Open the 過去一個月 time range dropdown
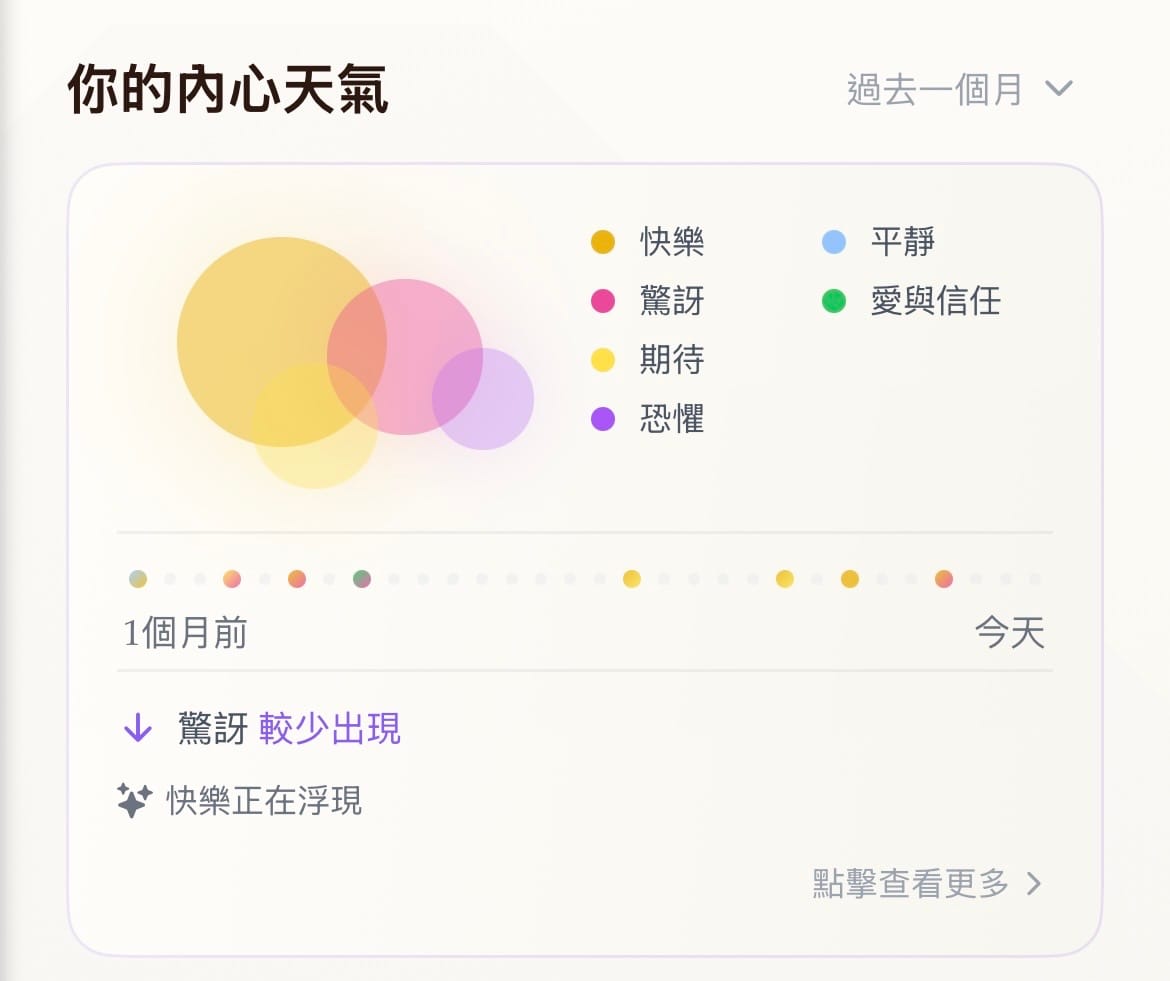Viewport: 1170px width, 981px height. coord(958,90)
